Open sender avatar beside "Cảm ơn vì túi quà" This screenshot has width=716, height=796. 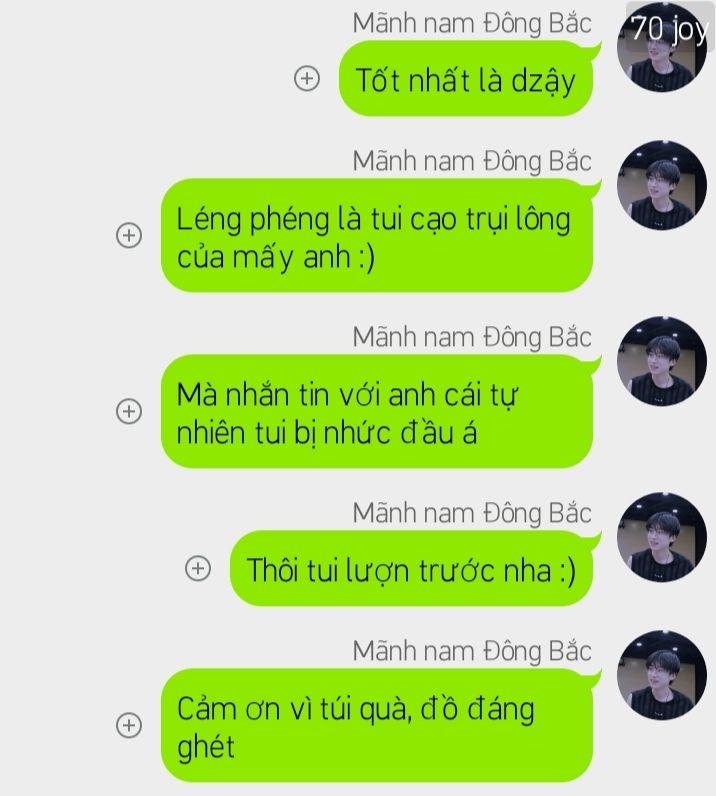click(662, 675)
